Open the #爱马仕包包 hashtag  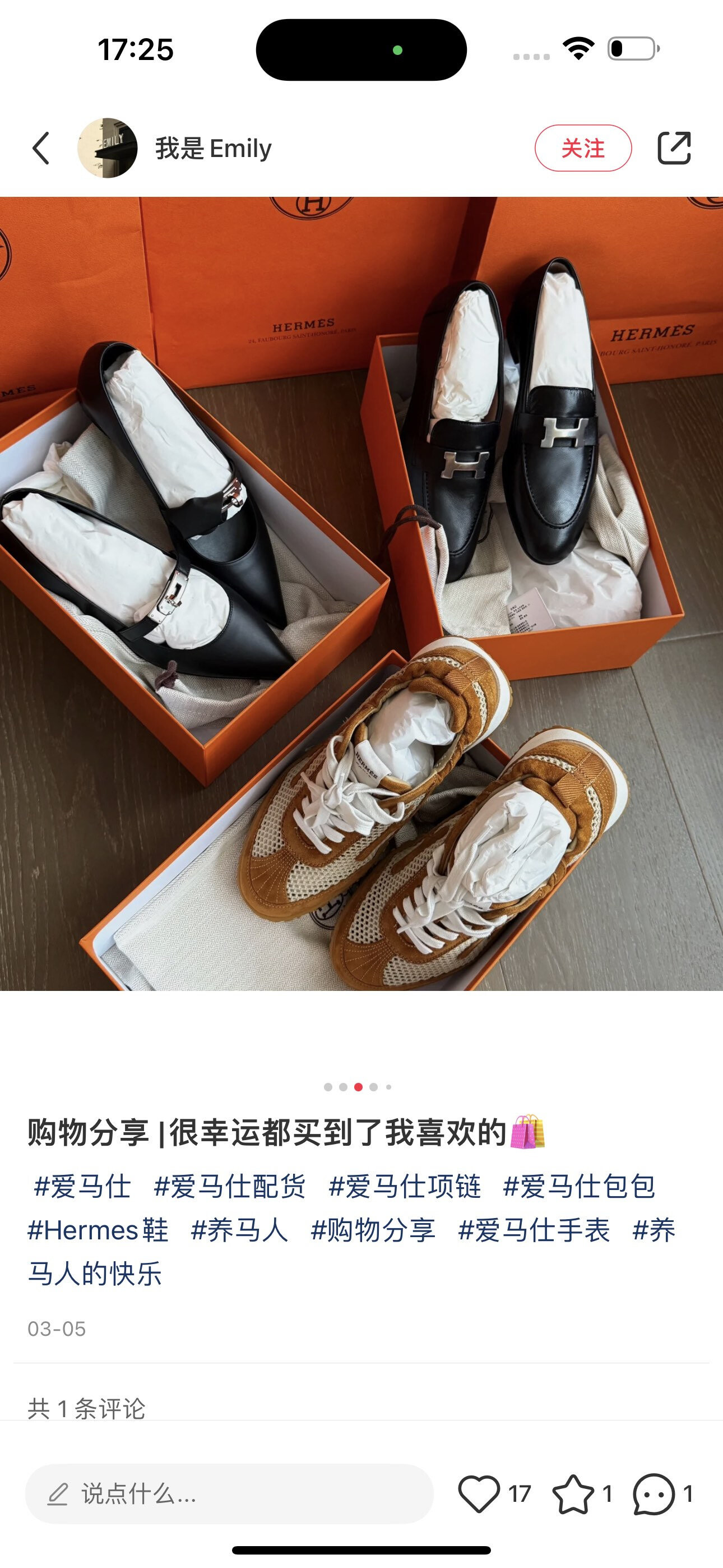[579, 1186]
